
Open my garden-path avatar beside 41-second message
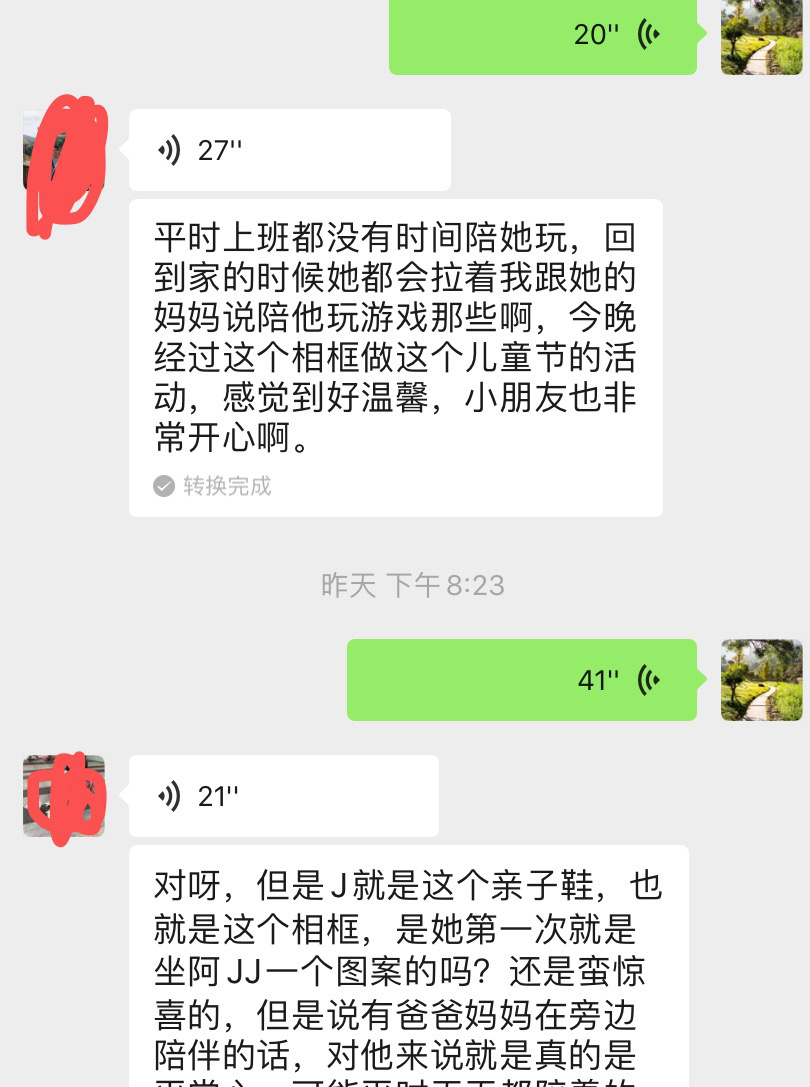(x=761, y=680)
